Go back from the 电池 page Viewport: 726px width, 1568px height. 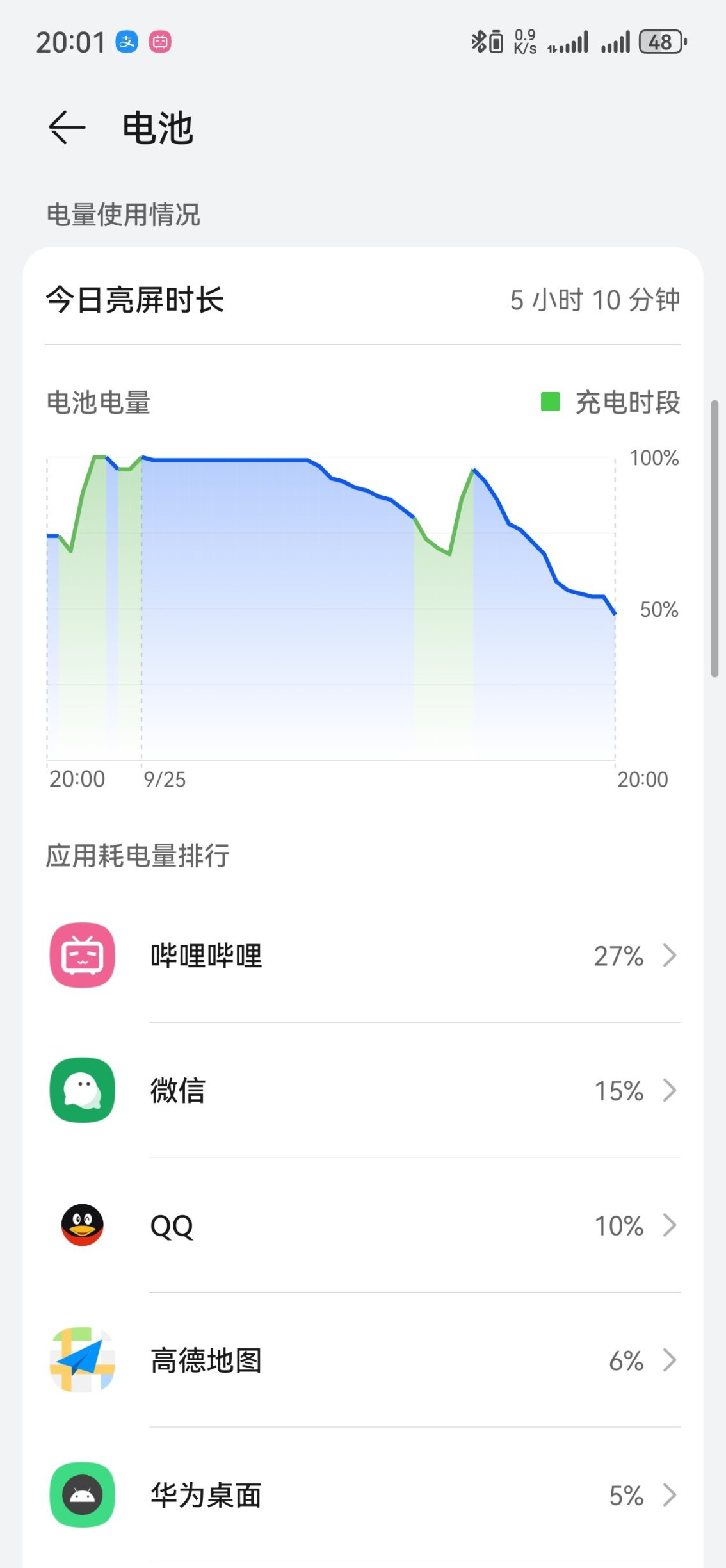[x=67, y=127]
